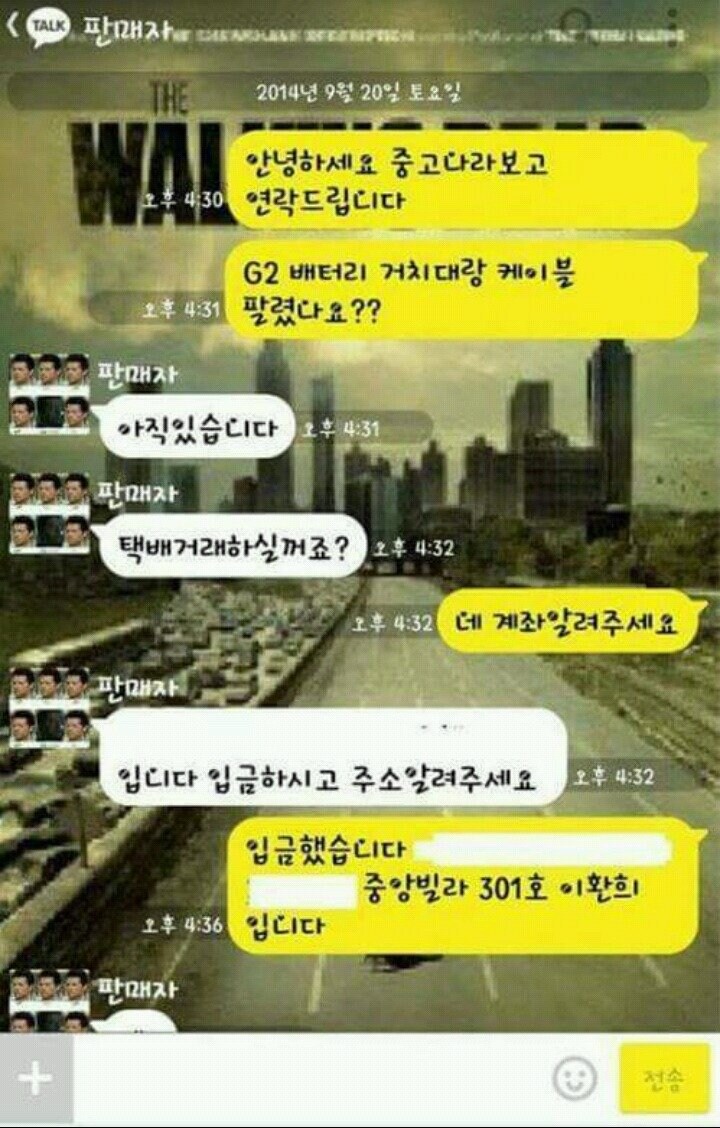Image resolution: width=720 pixels, height=1128 pixels.
Task: Go back from the 판매자 chat
Action: [14, 28]
